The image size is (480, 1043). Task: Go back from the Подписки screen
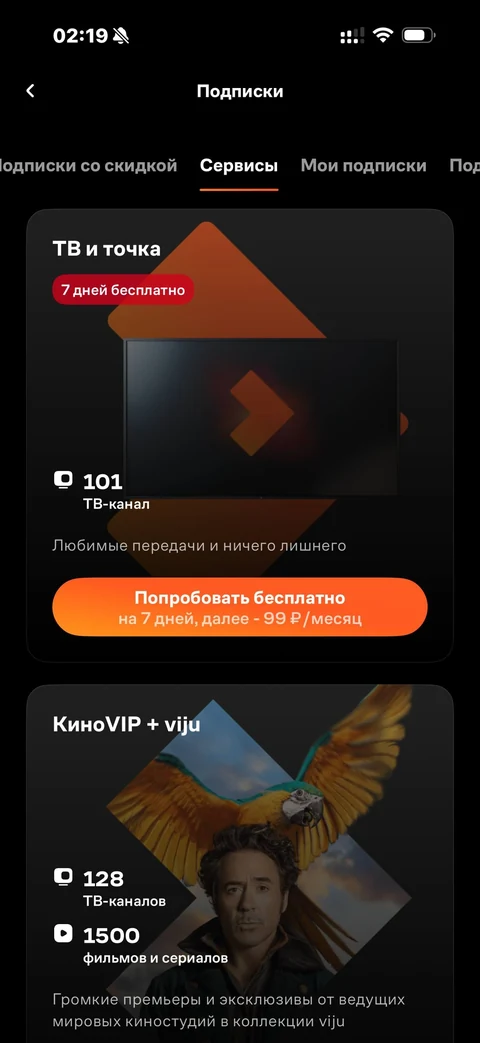coord(30,91)
